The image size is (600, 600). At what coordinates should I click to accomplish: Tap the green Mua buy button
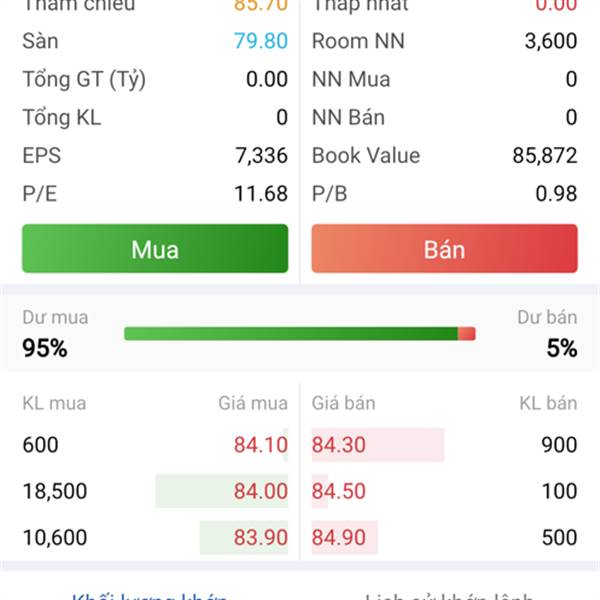(155, 249)
